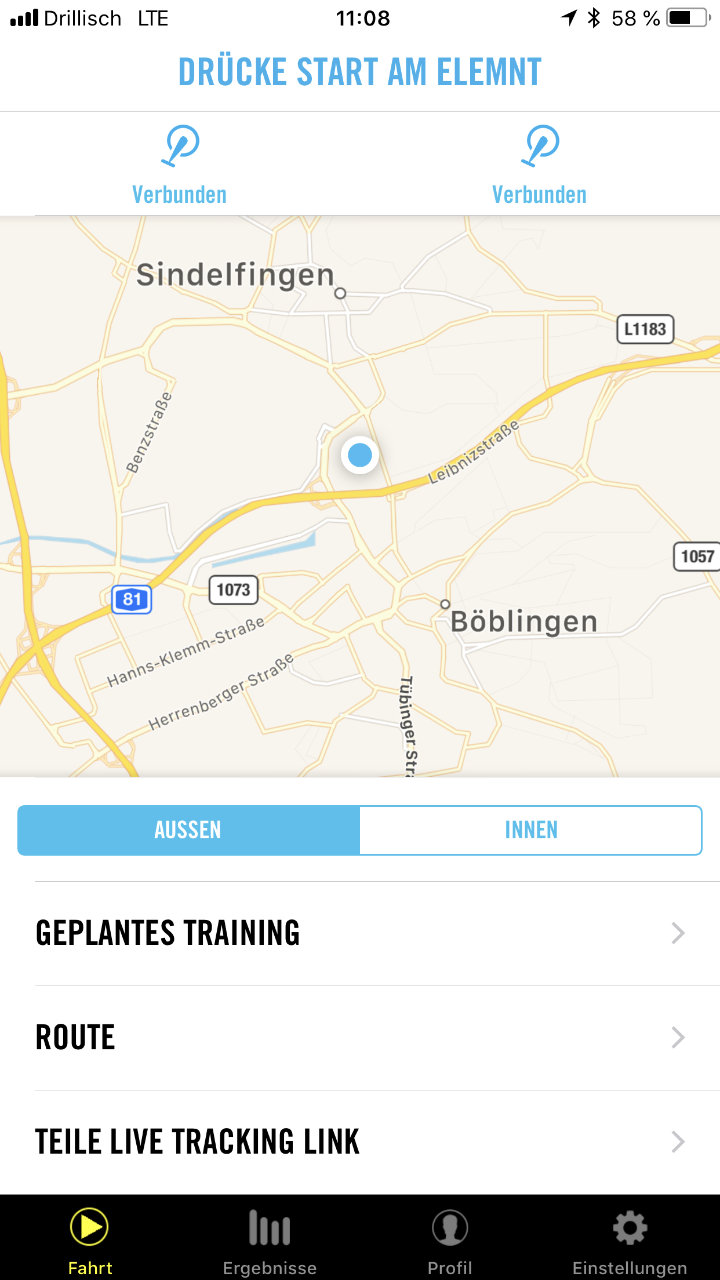Open the Einstellungen tab
This screenshot has width=720, height=1280.
[630, 1240]
